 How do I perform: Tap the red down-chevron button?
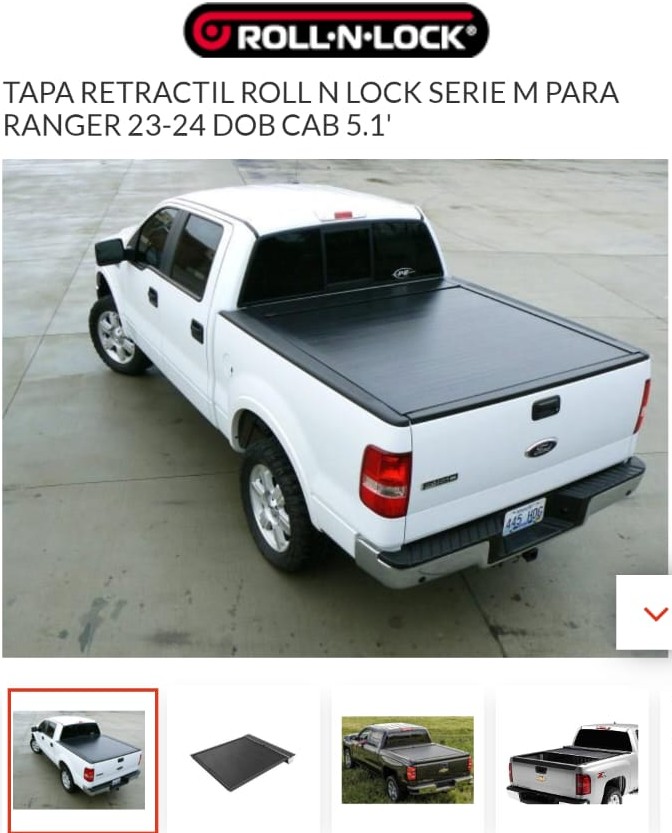click(x=654, y=613)
